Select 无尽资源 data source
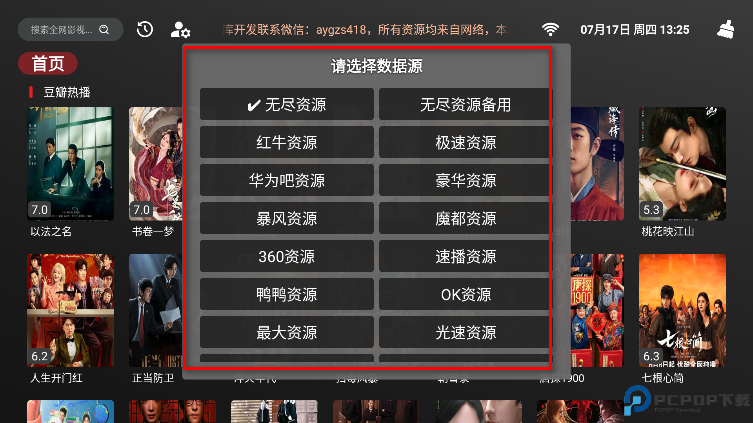 287,105
